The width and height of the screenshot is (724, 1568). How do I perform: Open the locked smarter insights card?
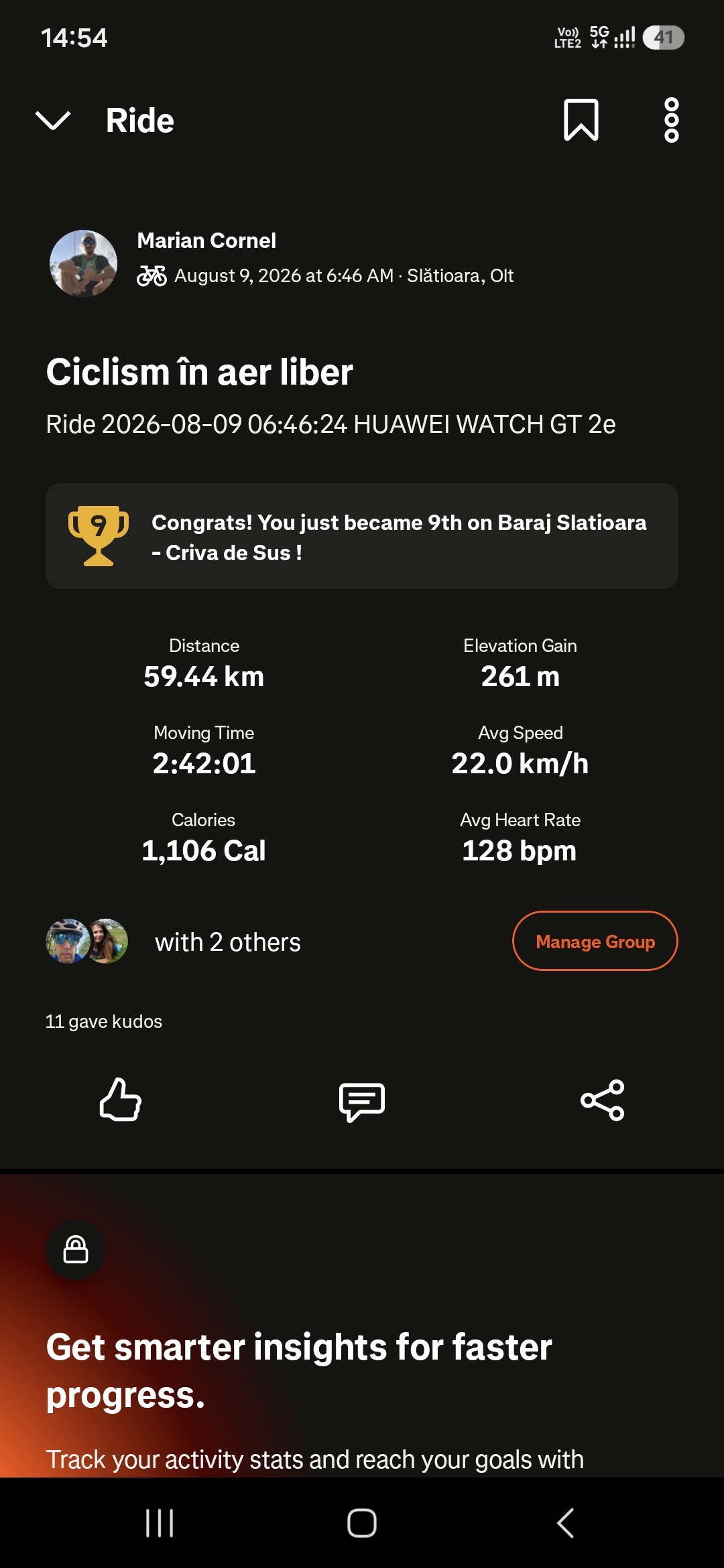(x=362, y=1327)
